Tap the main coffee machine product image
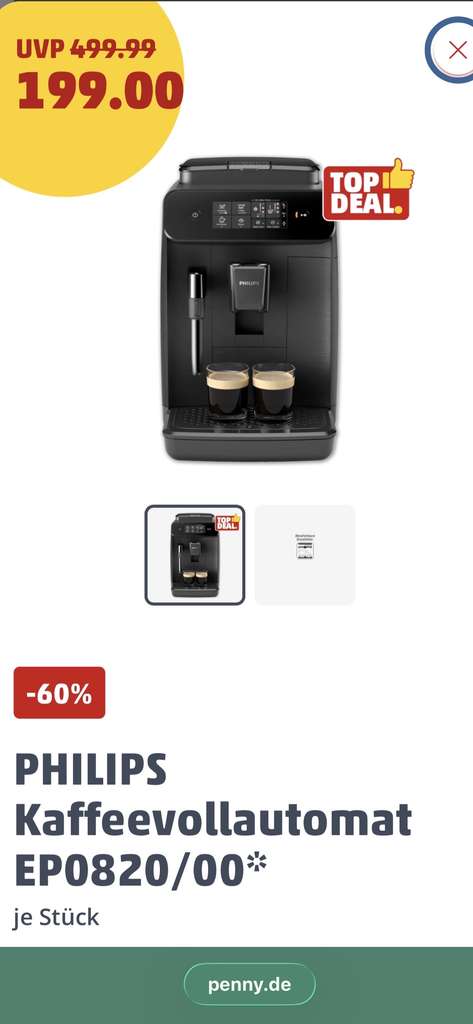 pyautogui.click(x=250, y=308)
